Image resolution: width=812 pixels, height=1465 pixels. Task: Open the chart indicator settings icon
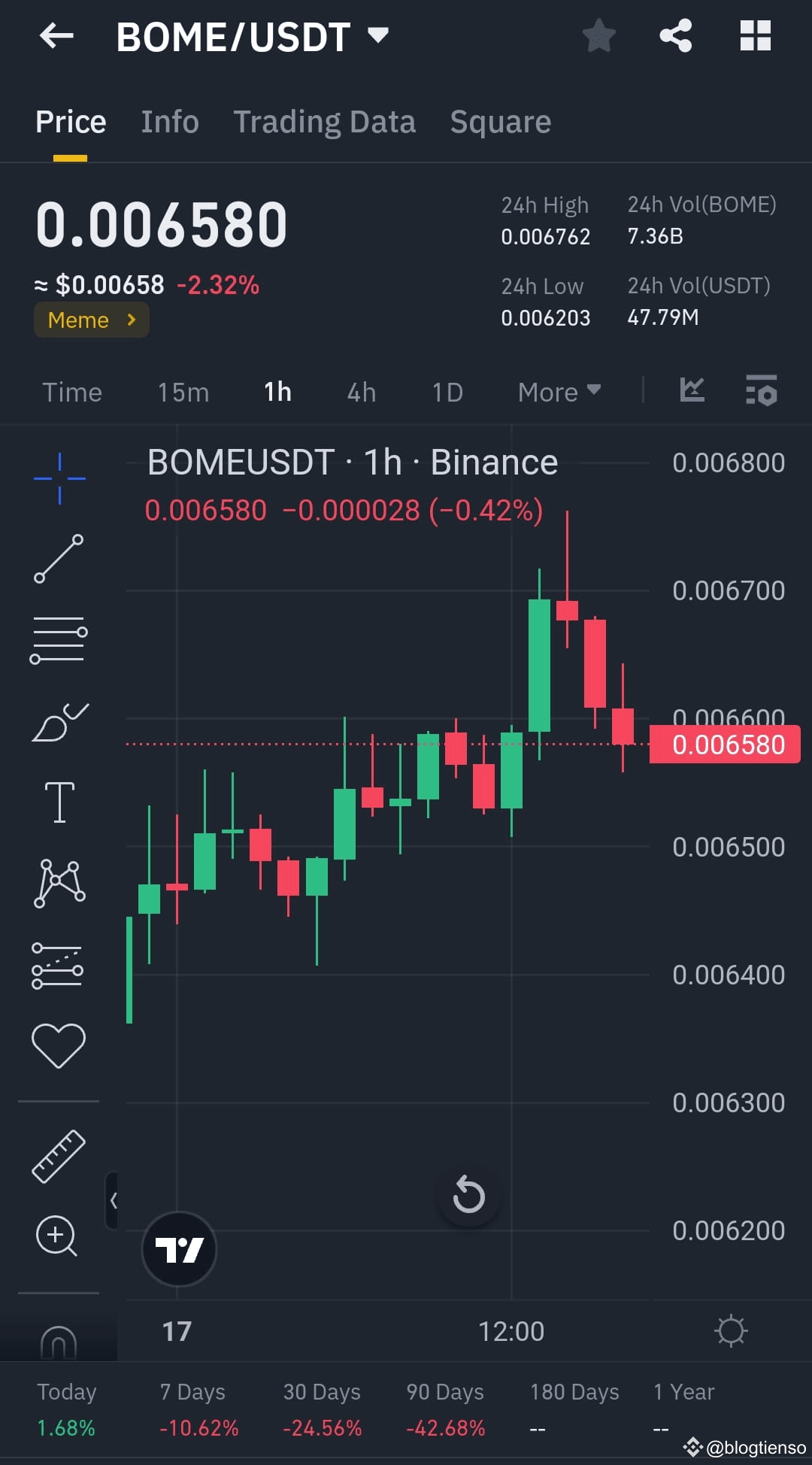tap(762, 391)
